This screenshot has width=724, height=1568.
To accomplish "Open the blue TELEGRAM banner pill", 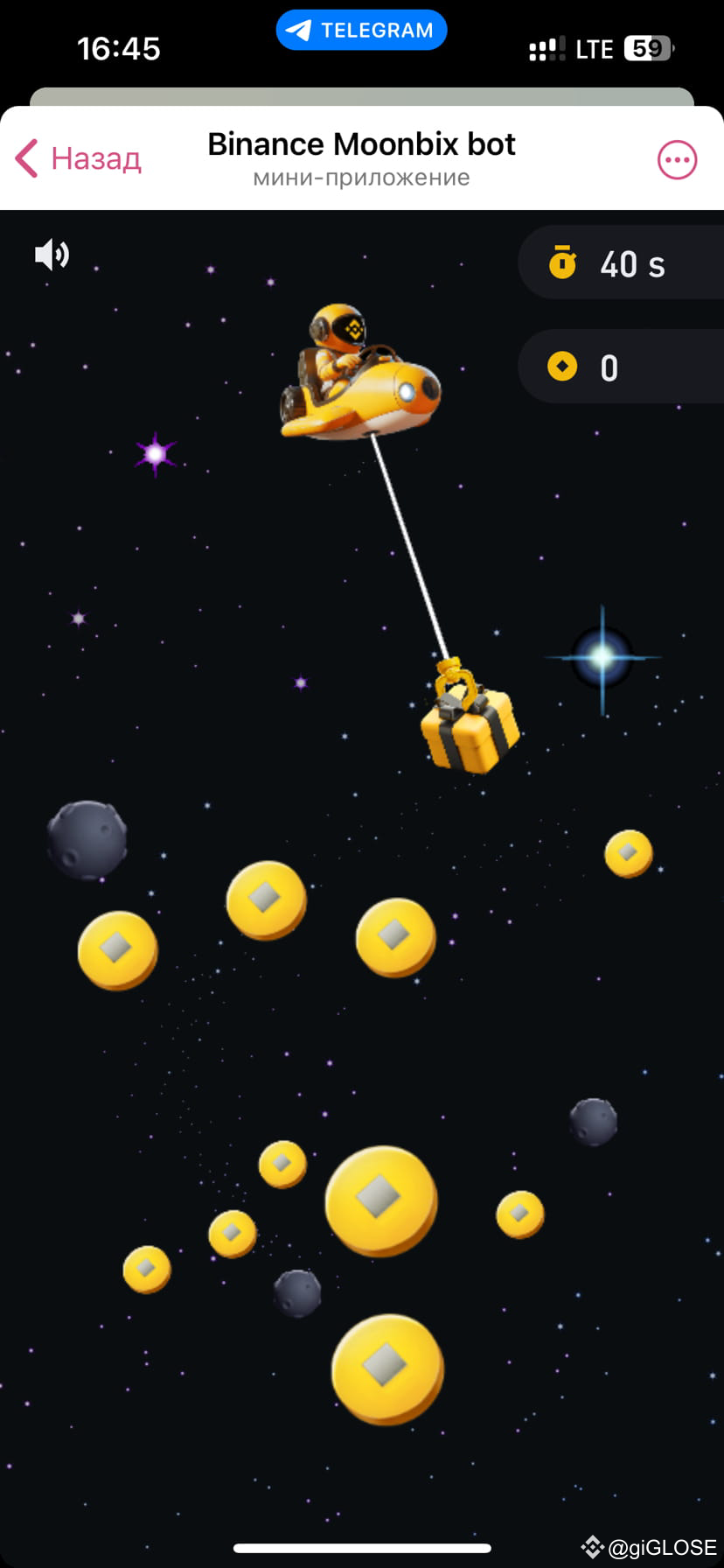I will click(x=361, y=29).
